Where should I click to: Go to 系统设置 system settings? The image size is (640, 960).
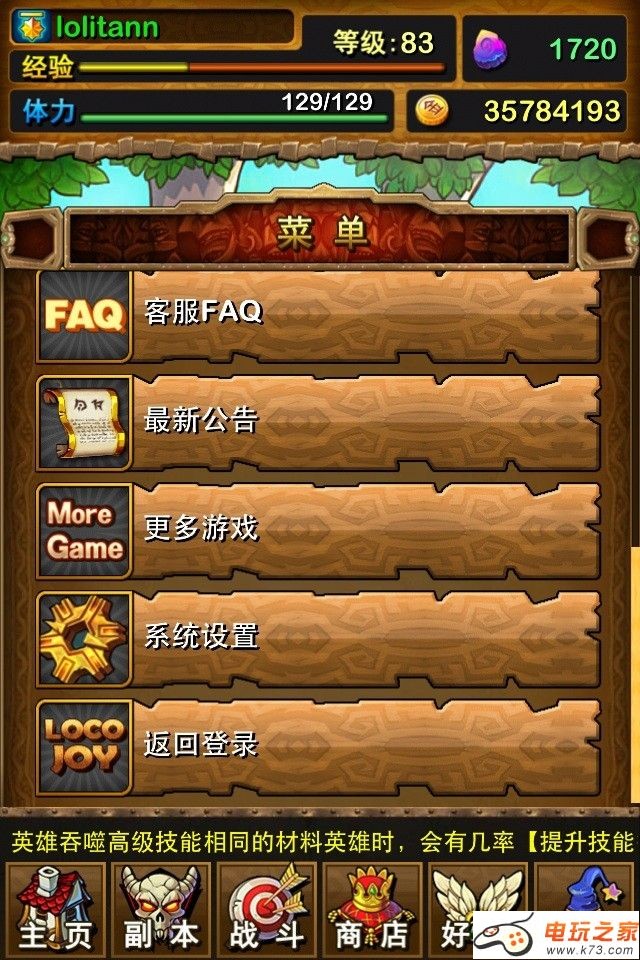[x=318, y=638]
